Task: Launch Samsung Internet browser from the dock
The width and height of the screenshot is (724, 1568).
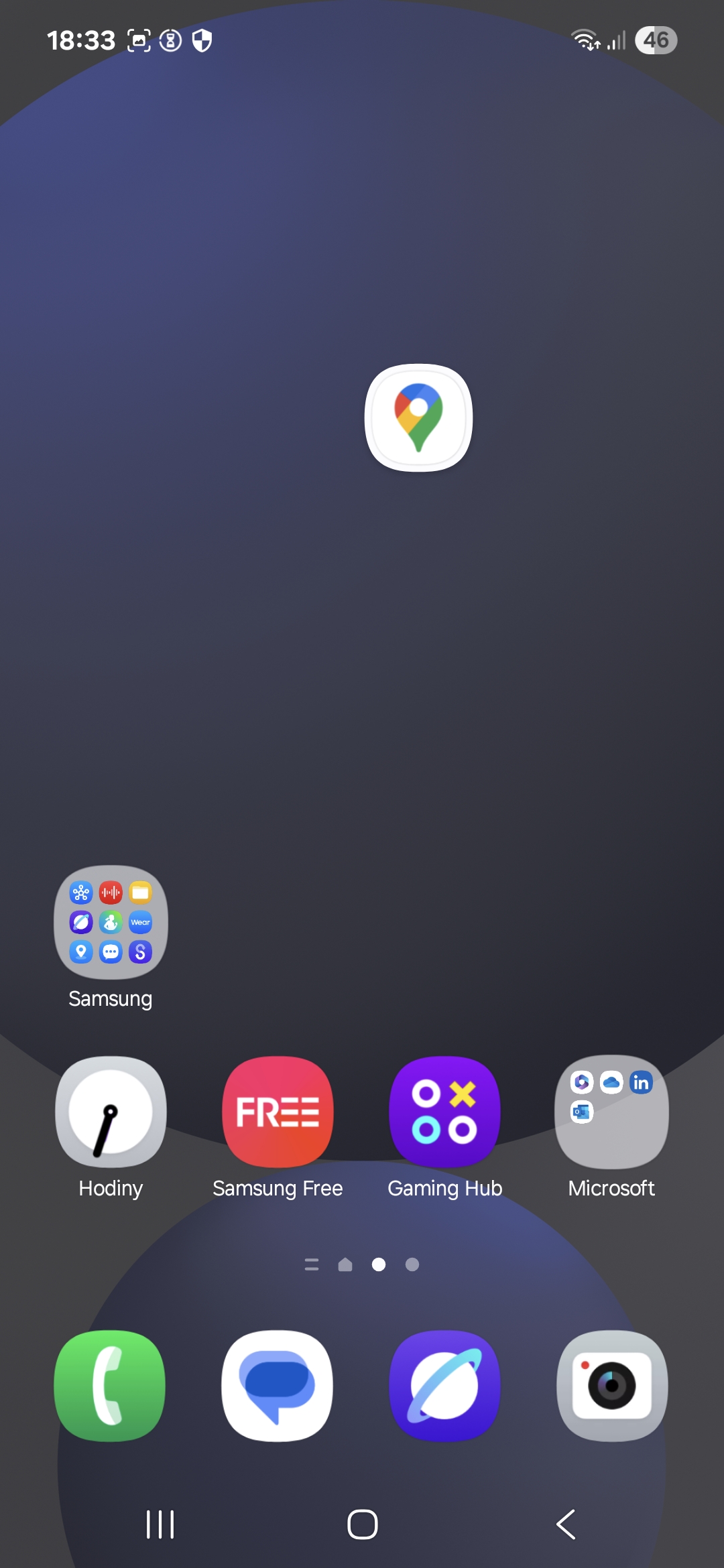Action: tap(444, 1386)
